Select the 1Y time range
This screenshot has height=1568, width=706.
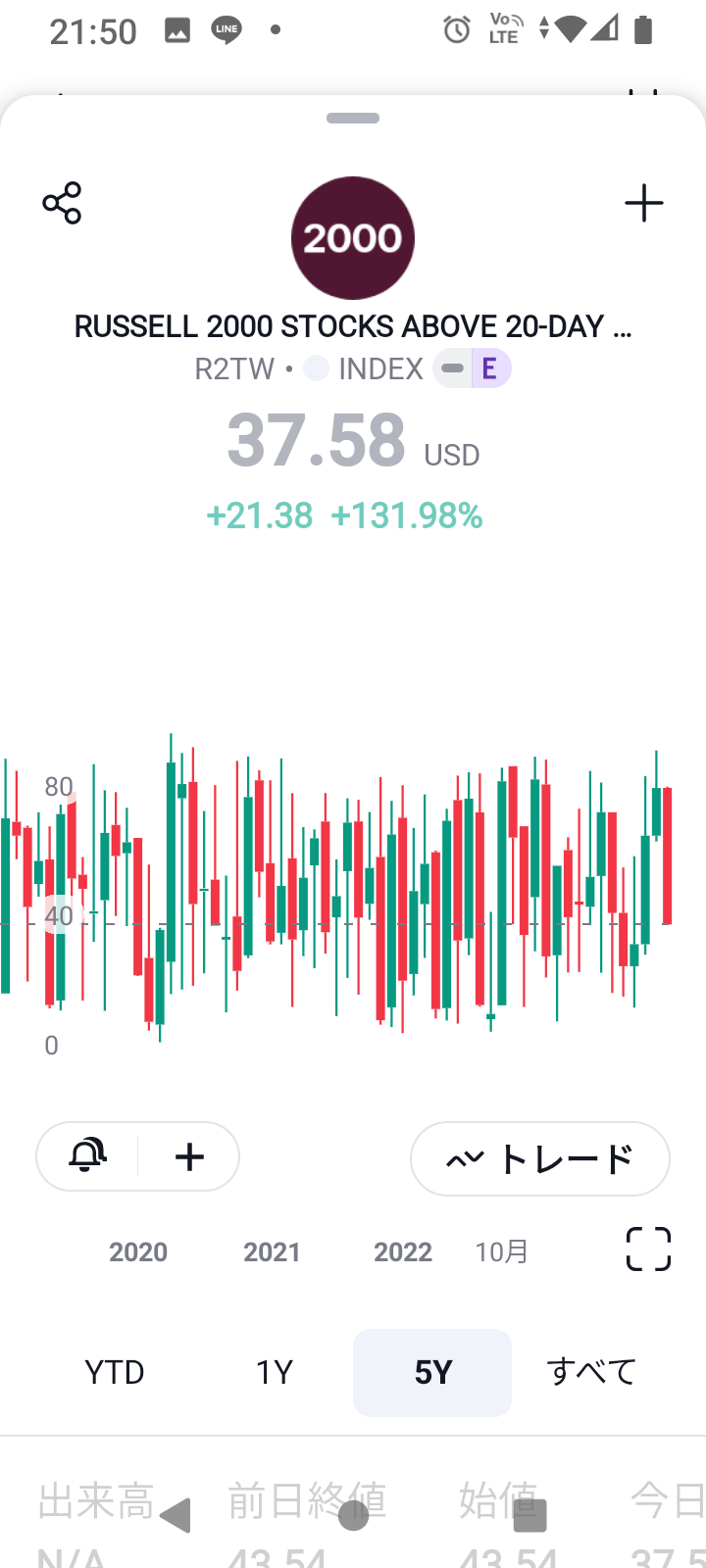(x=275, y=1372)
